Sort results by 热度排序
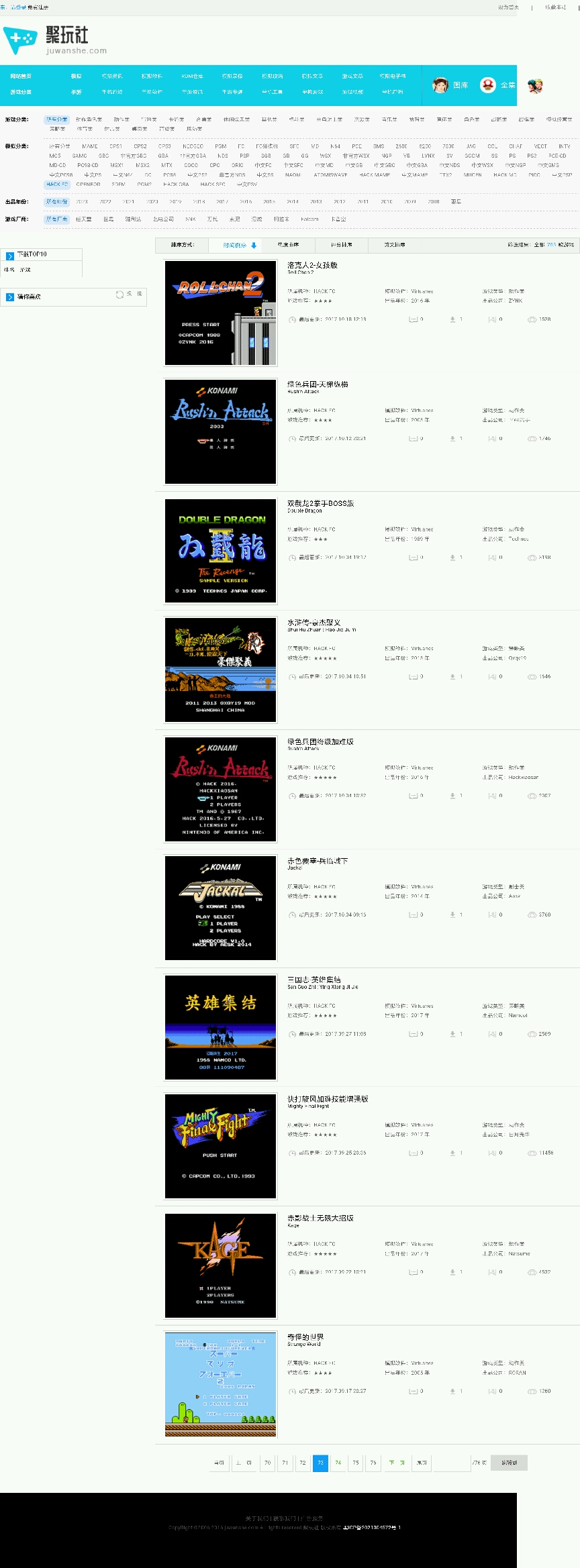This screenshot has width=580, height=1568. (x=288, y=245)
